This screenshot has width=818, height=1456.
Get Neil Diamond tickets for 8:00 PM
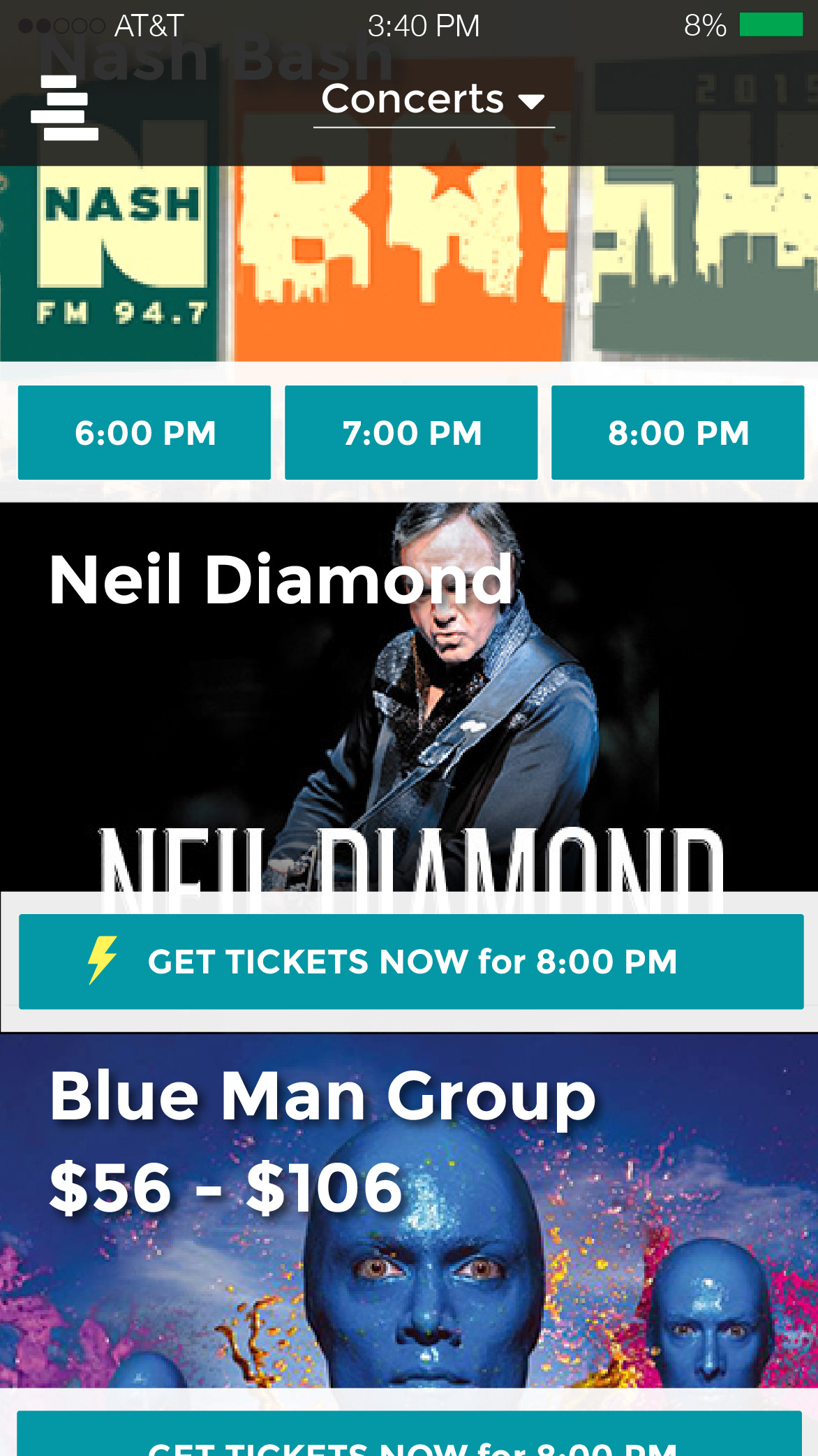pyautogui.click(x=411, y=962)
